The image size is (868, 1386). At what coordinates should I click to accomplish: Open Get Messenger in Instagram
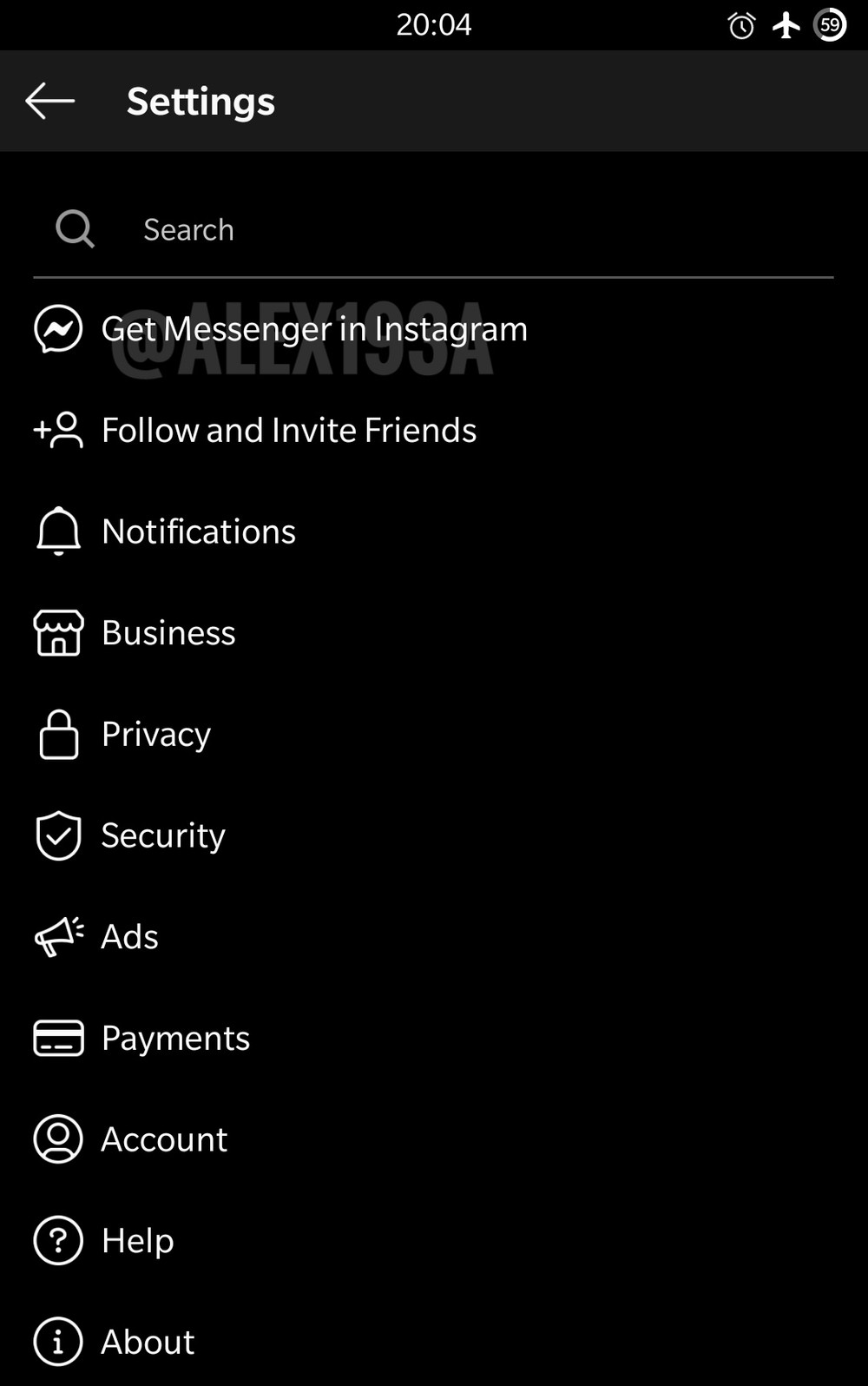[x=314, y=329]
